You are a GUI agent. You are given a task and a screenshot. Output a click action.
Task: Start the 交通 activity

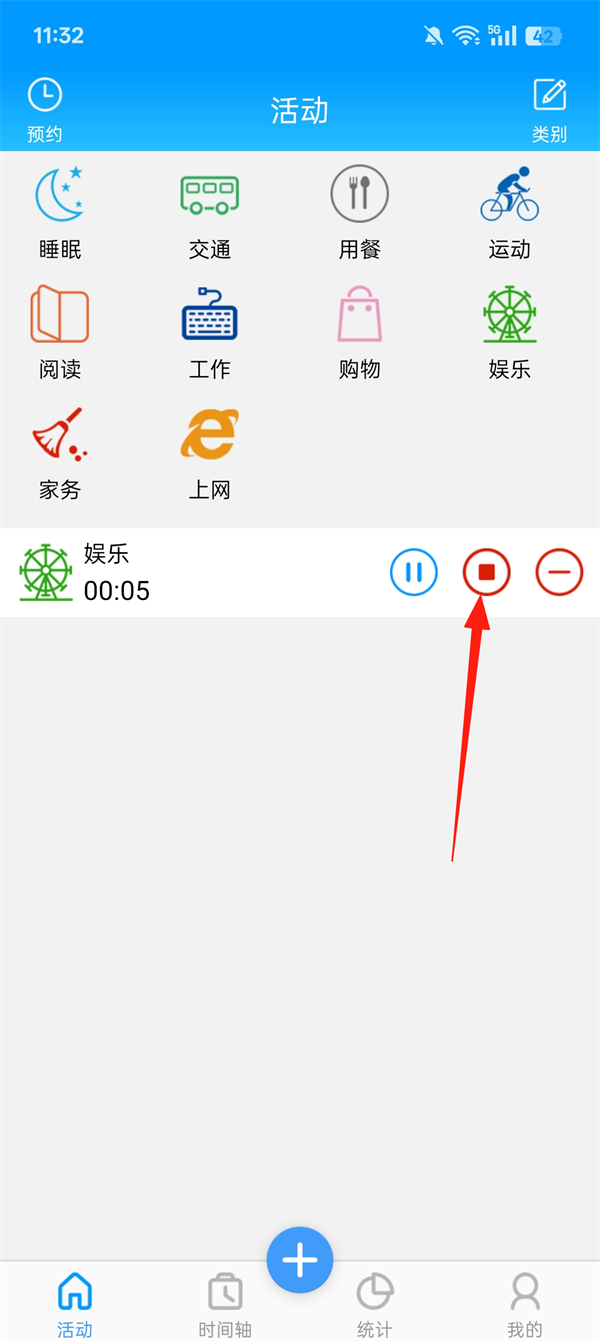(210, 195)
